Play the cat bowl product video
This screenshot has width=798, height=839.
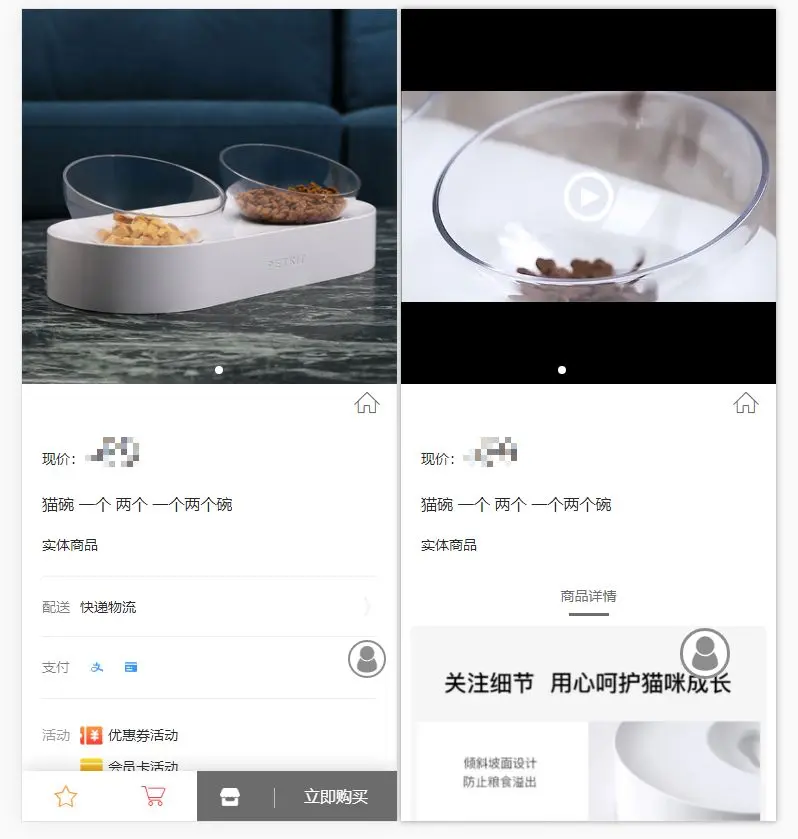pos(588,197)
